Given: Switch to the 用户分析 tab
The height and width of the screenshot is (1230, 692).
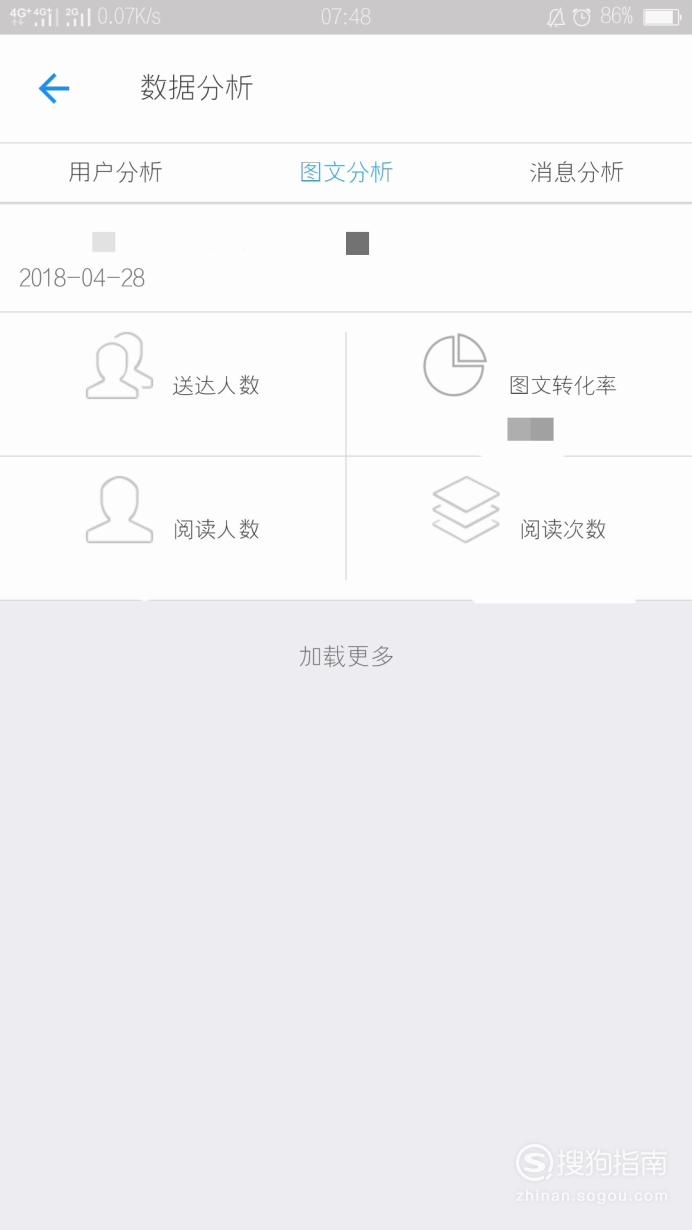Looking at the screenshot, I should pyautogui.click(x=115, y=172).
